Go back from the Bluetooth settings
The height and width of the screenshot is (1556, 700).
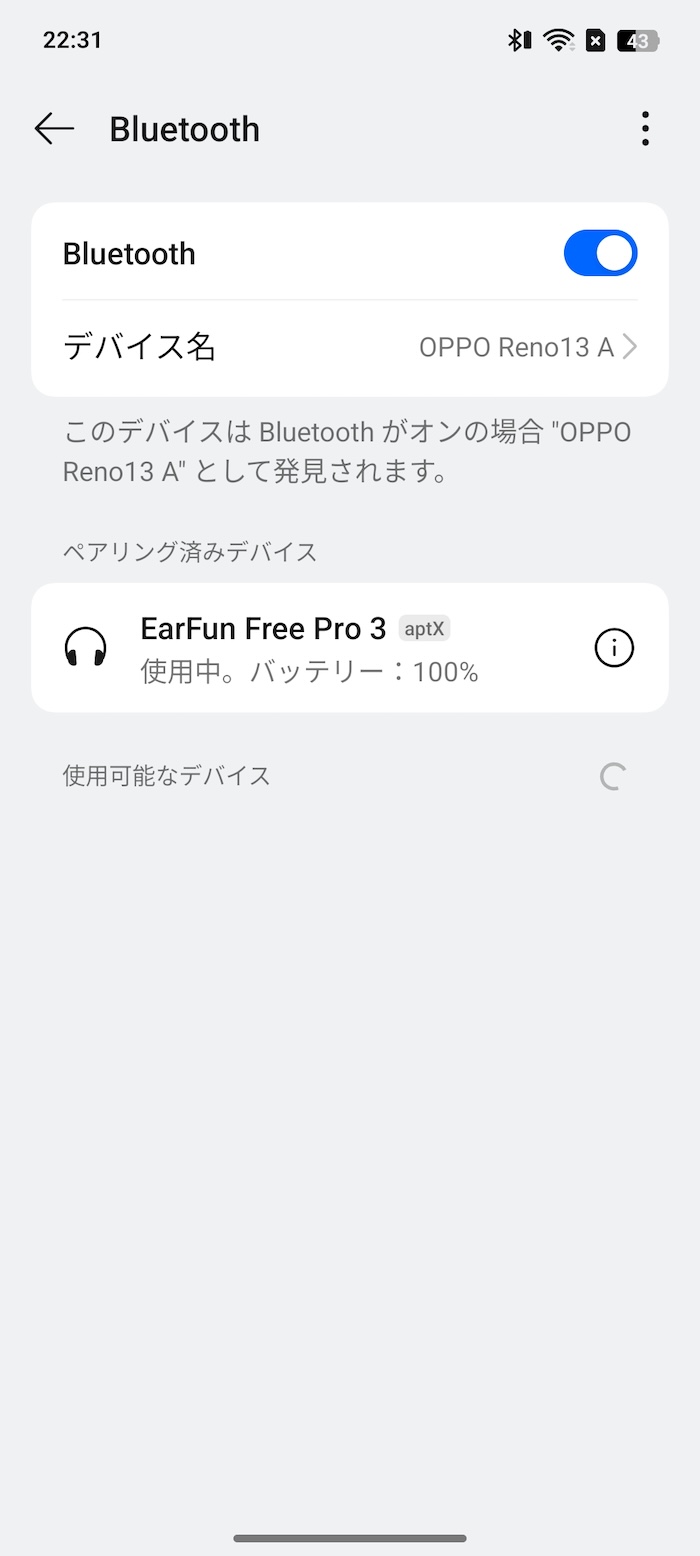[x=54, y=129]
